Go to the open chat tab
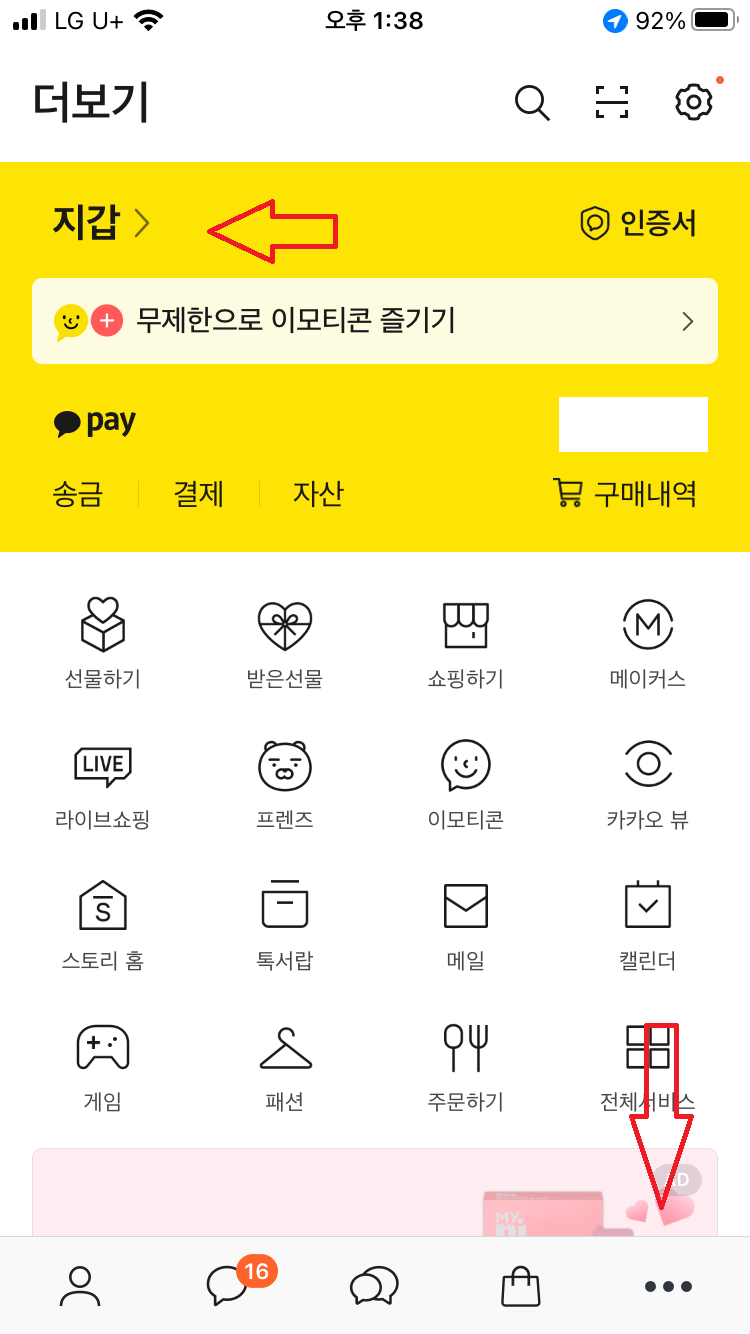 point(374,1287)
